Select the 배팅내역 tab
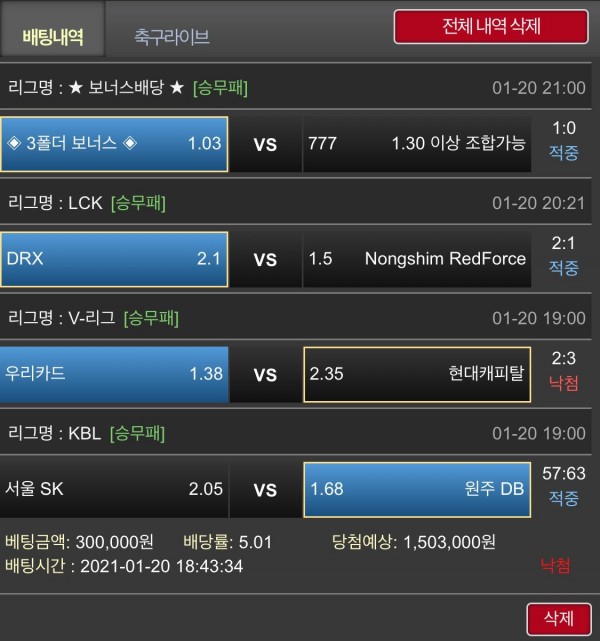This screenshot has height=641, width=600. [53, 37]
